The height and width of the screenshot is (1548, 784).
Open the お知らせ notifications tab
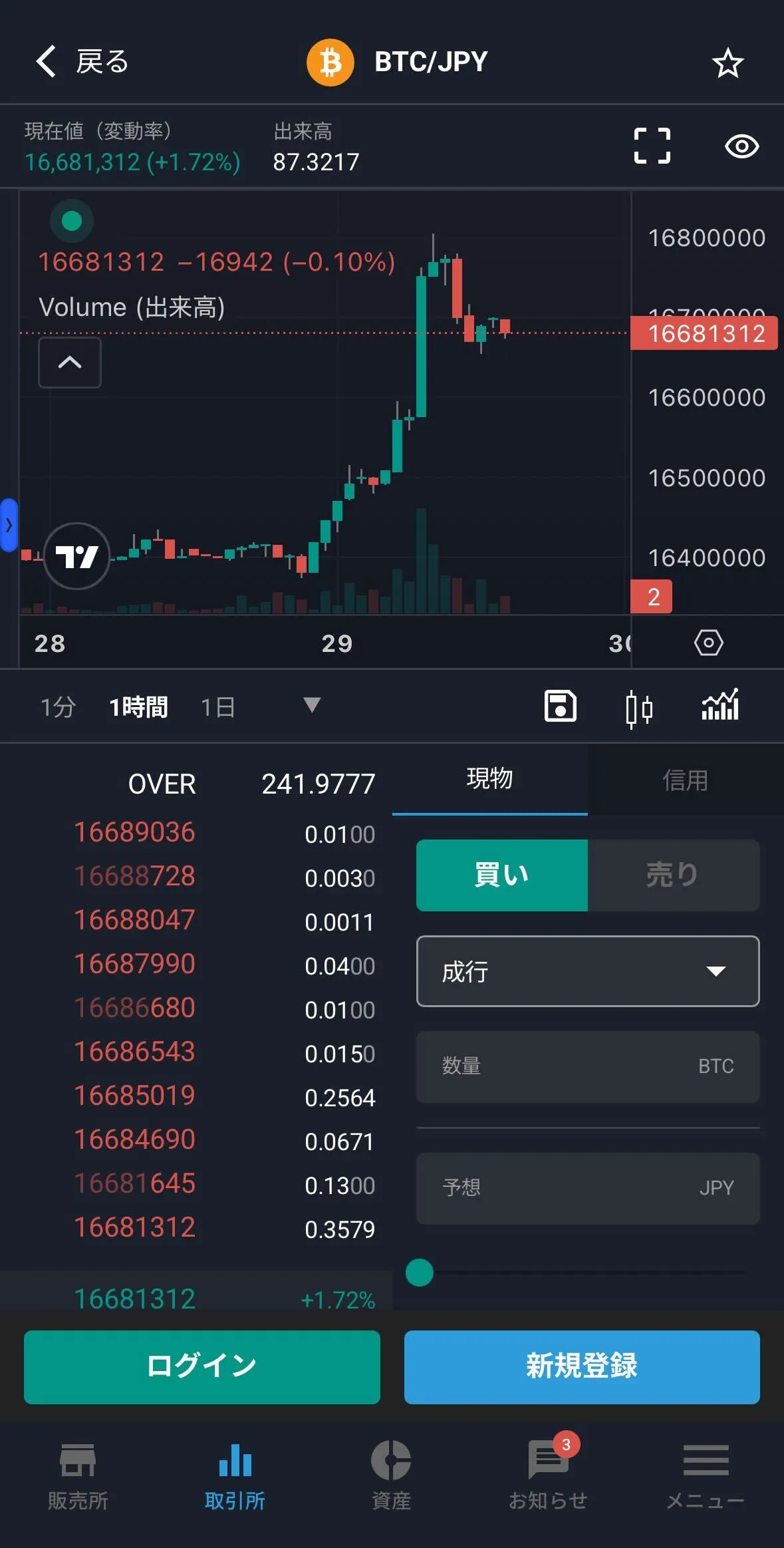pyautogui.click(x=548, y=1474)
